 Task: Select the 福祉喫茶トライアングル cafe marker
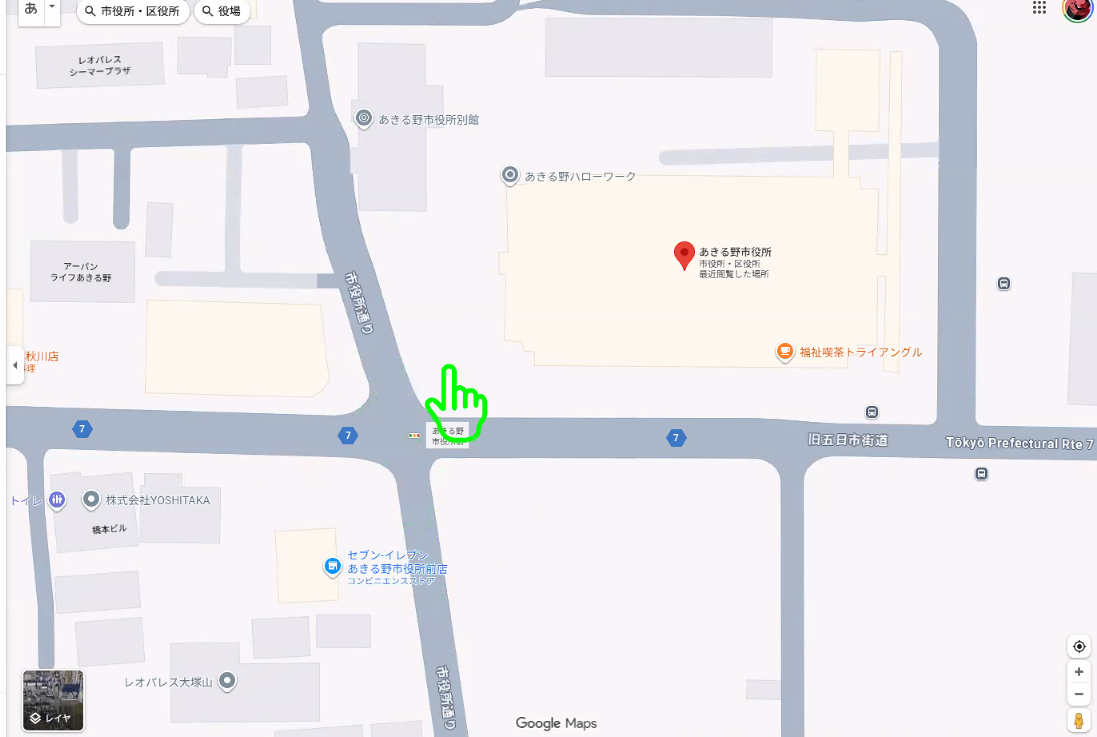(x=785, y=352)
